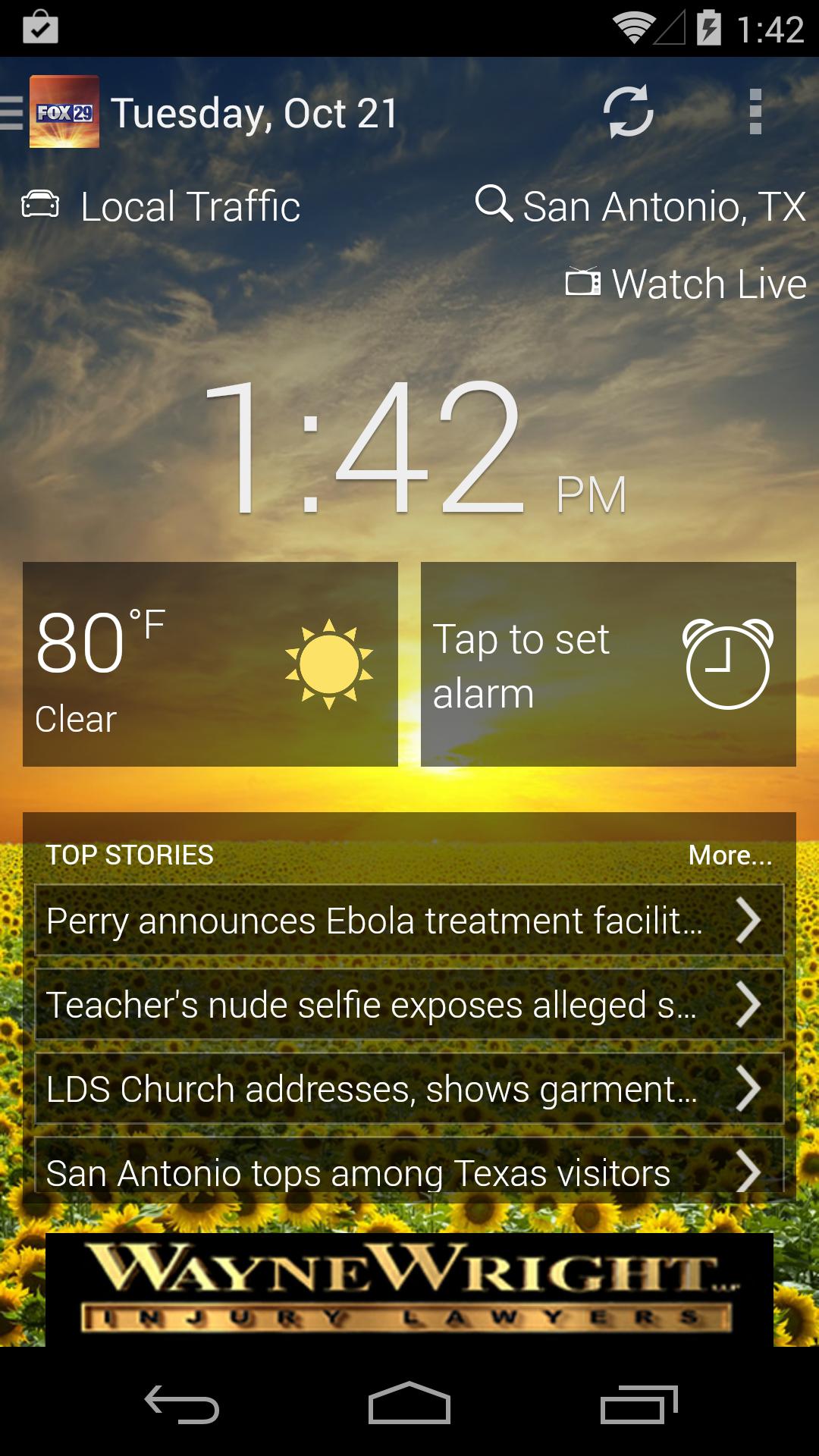Viewport: 819px width, 1456px height.
Task: Open Local Traffic
Action: coord(162,206)
